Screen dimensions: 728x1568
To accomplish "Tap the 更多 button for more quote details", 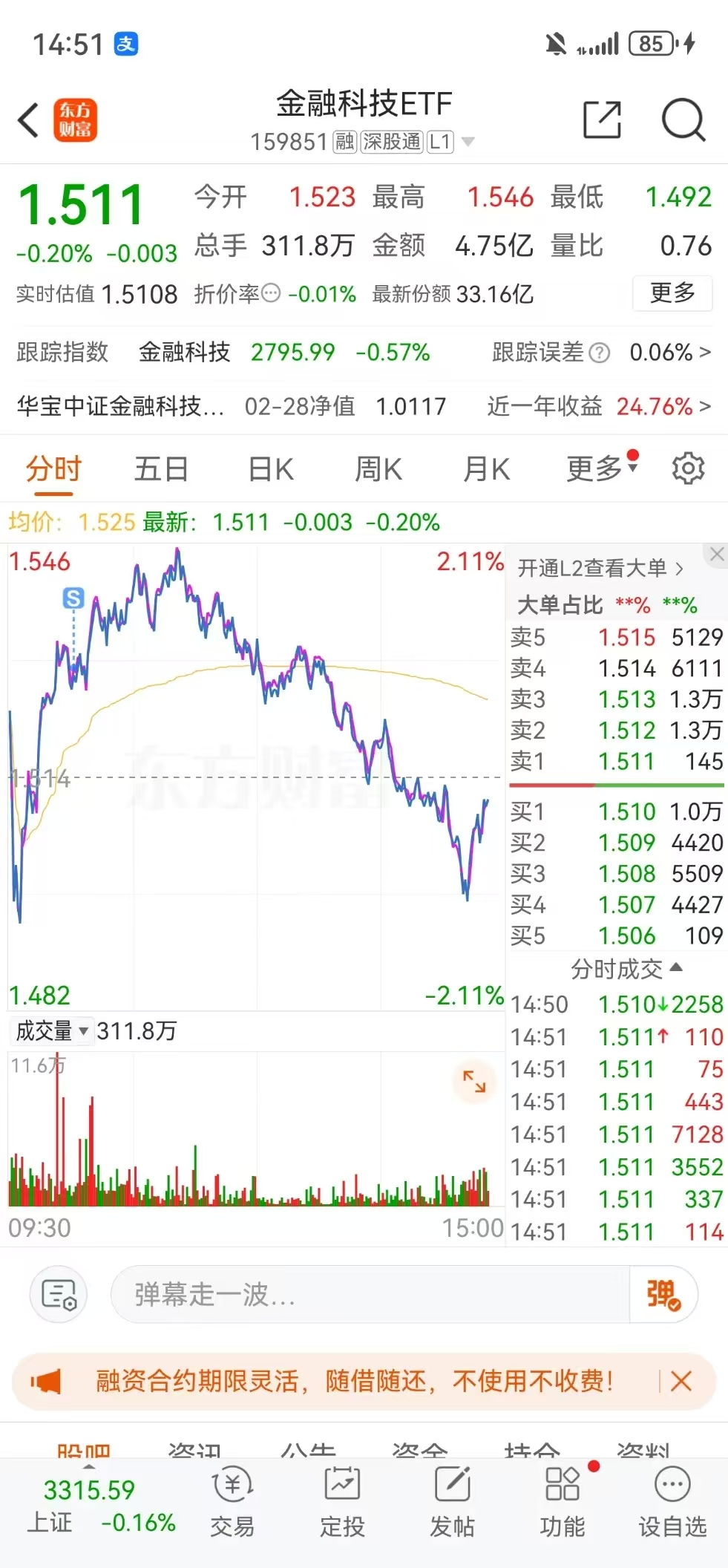I will [672, 294].
